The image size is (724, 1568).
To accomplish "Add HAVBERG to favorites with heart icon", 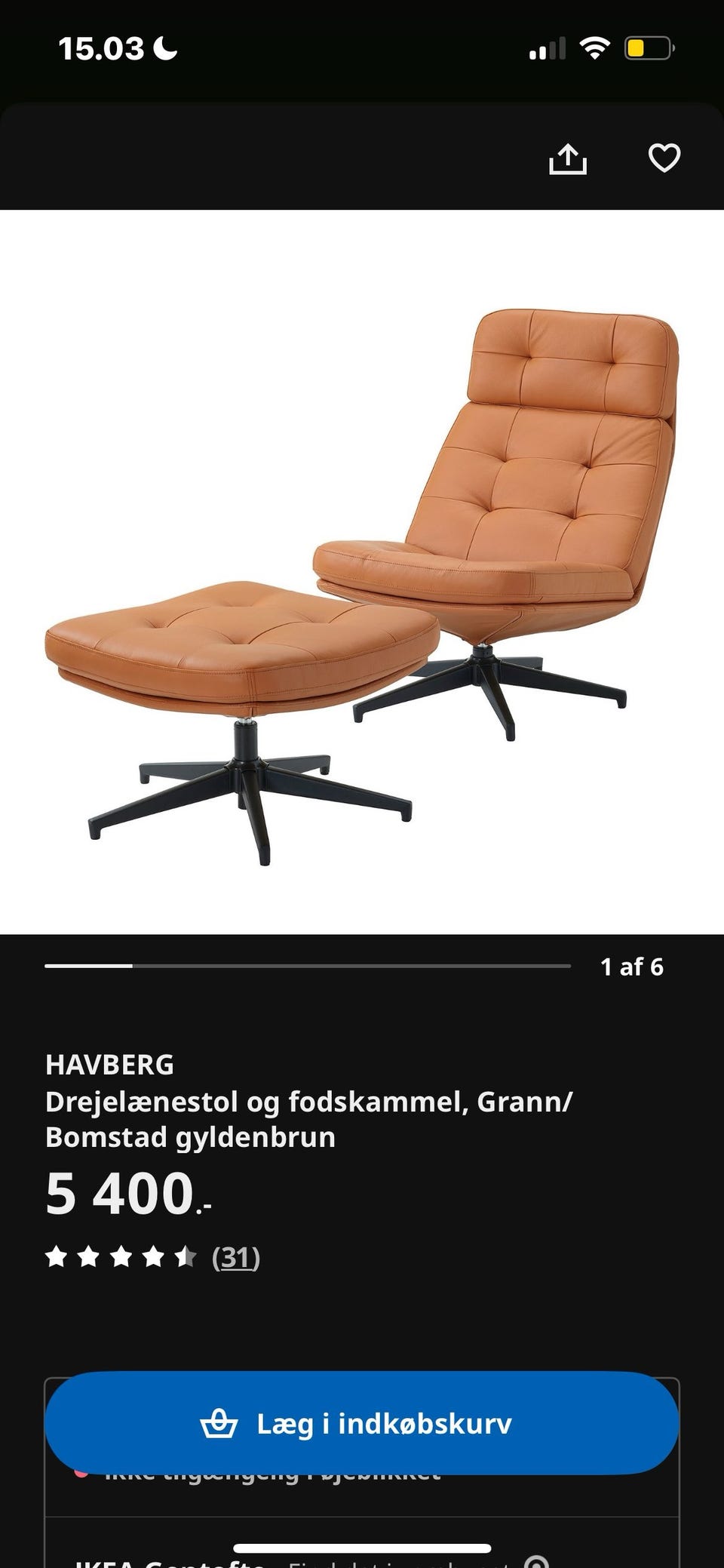I will click(x=664, y=158).
